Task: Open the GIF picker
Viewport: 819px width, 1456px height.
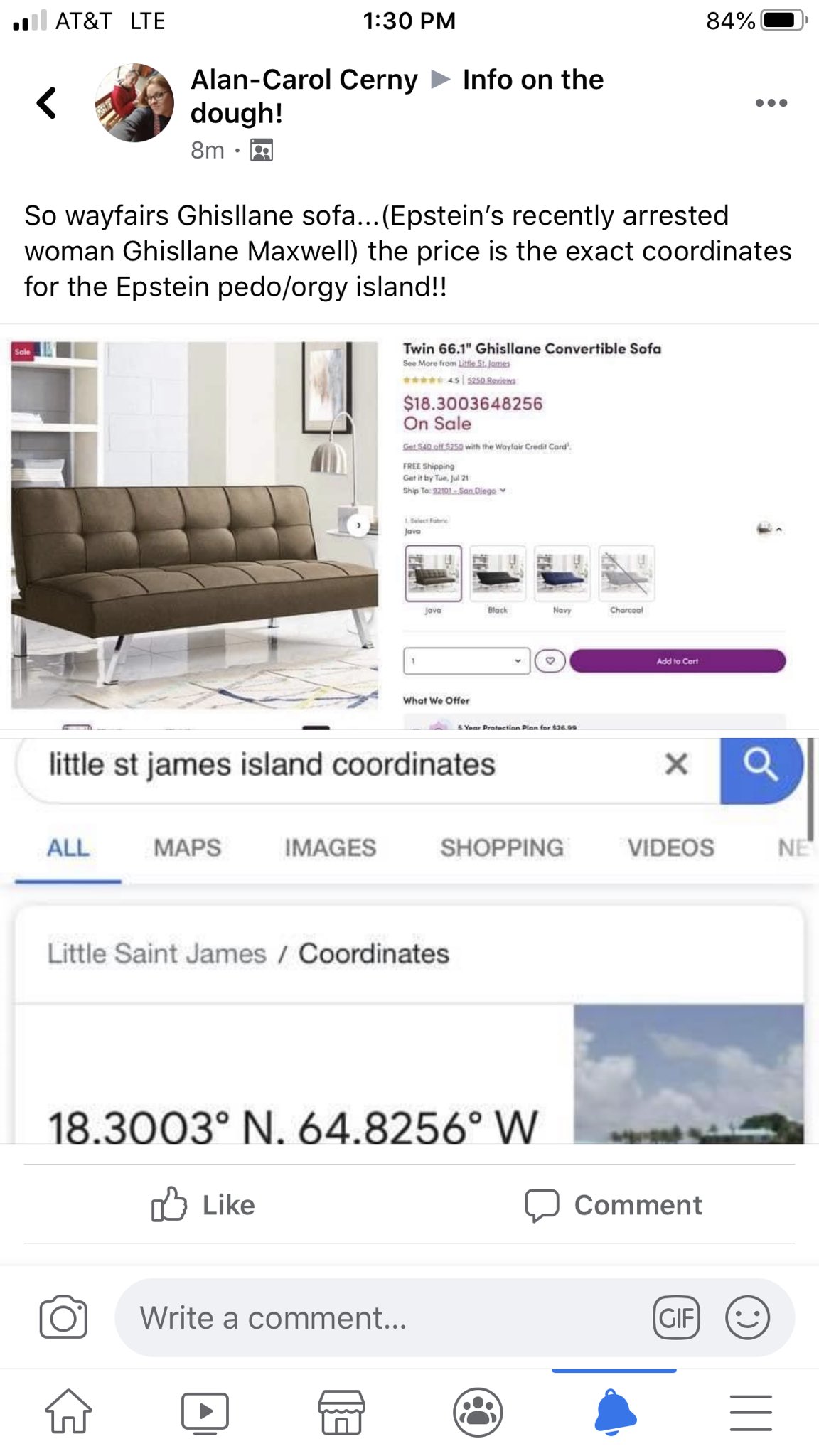Action: (x=676, y=1317)
